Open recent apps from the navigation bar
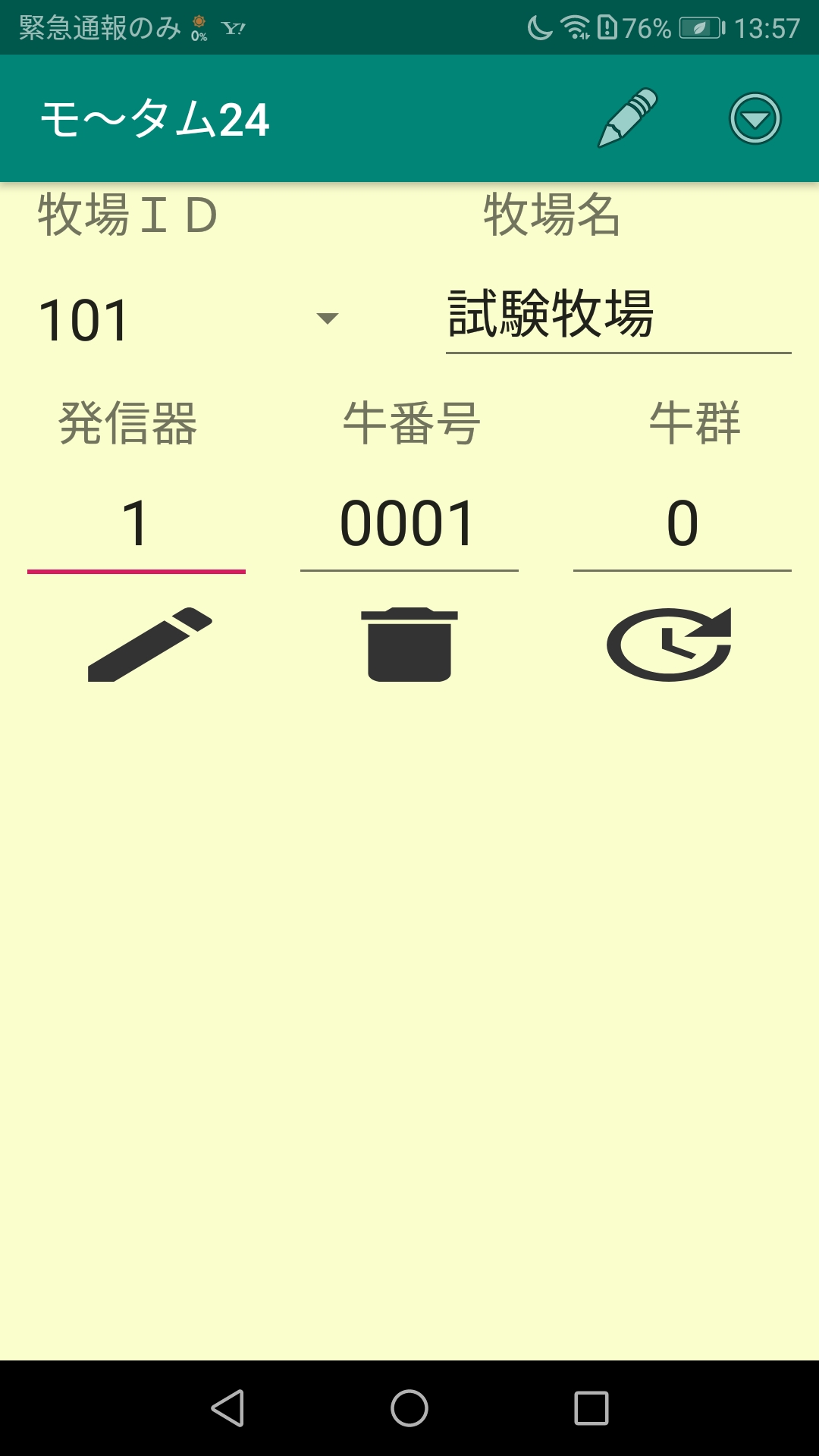The width and height of the screenshot is (819, 1456). [591, 1408]
